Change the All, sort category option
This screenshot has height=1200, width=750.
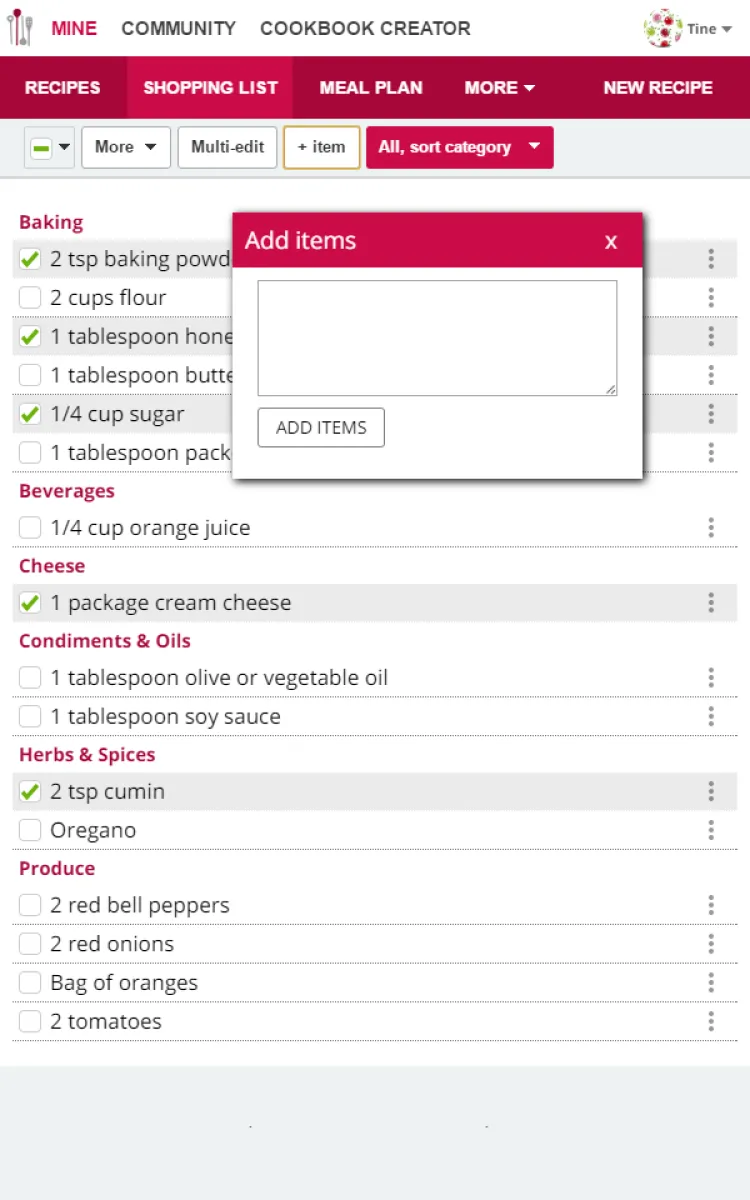click(459, 147)
